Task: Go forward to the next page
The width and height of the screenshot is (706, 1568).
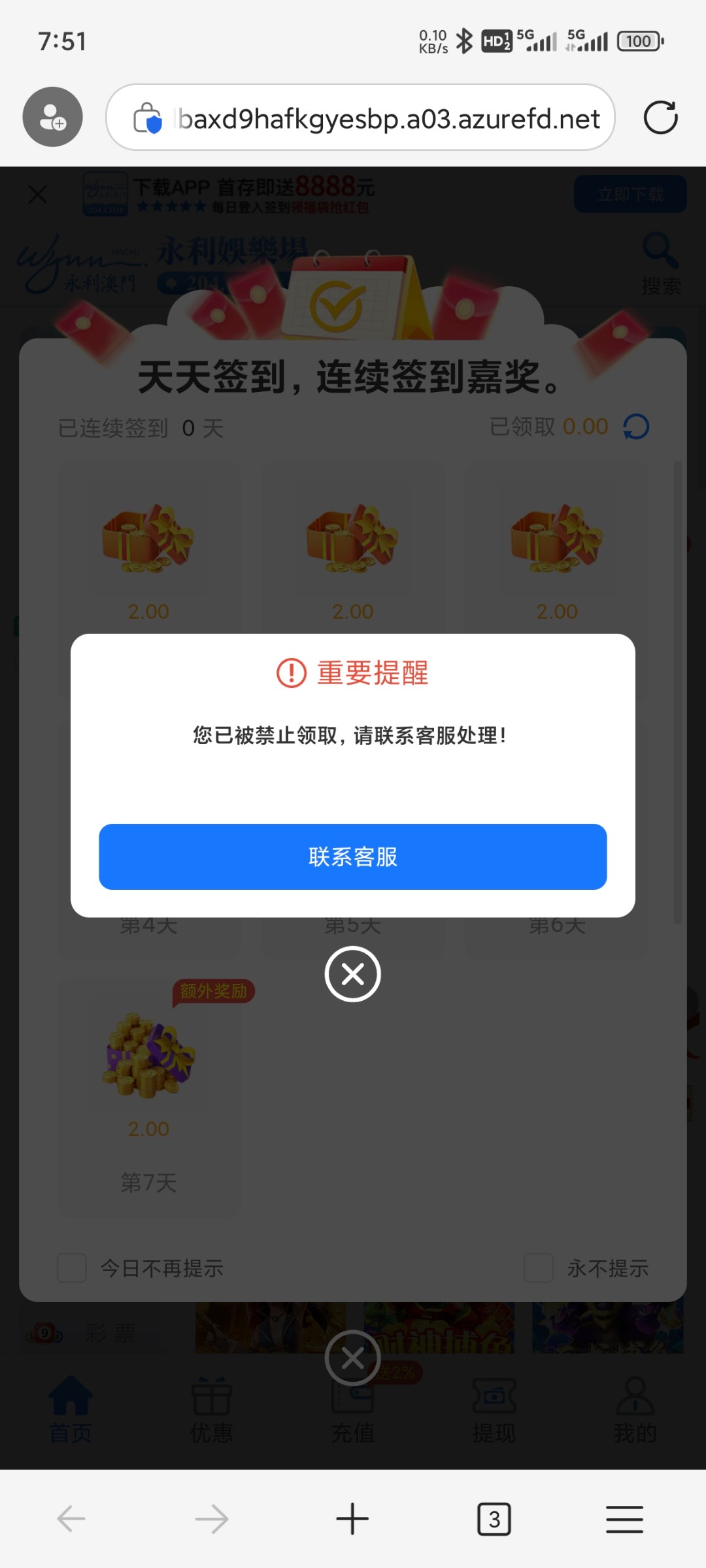Action: pos(212,1519)
